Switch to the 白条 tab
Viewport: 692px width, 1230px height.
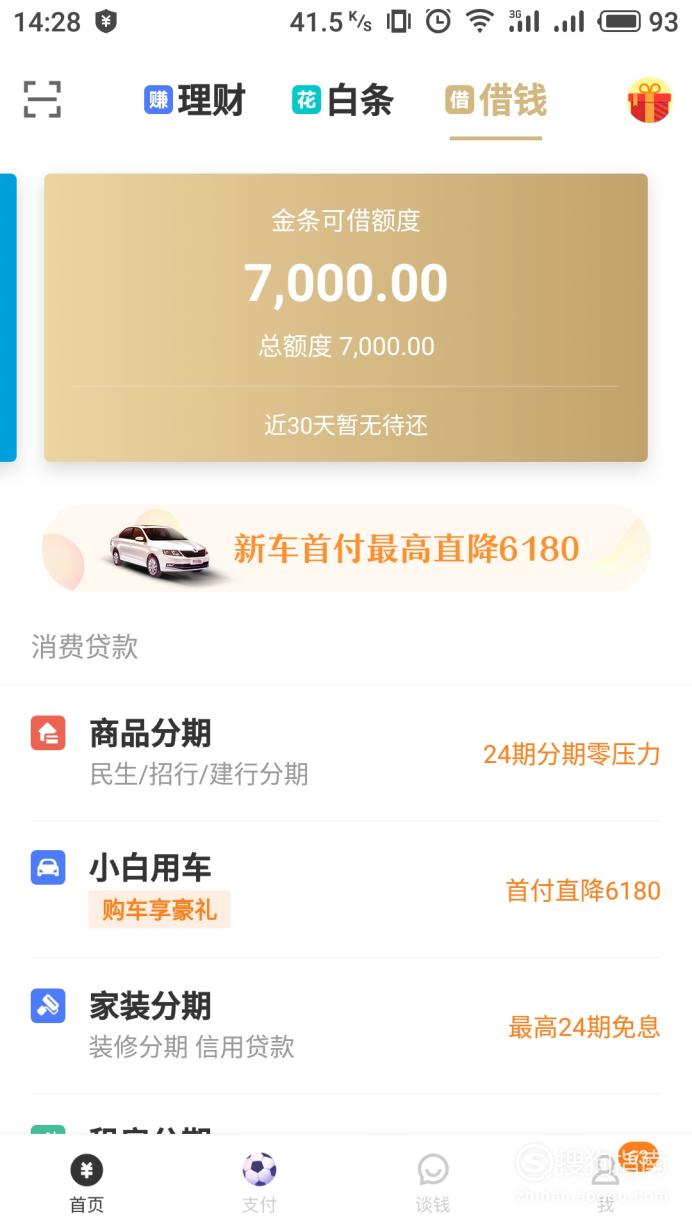(343, 101)
